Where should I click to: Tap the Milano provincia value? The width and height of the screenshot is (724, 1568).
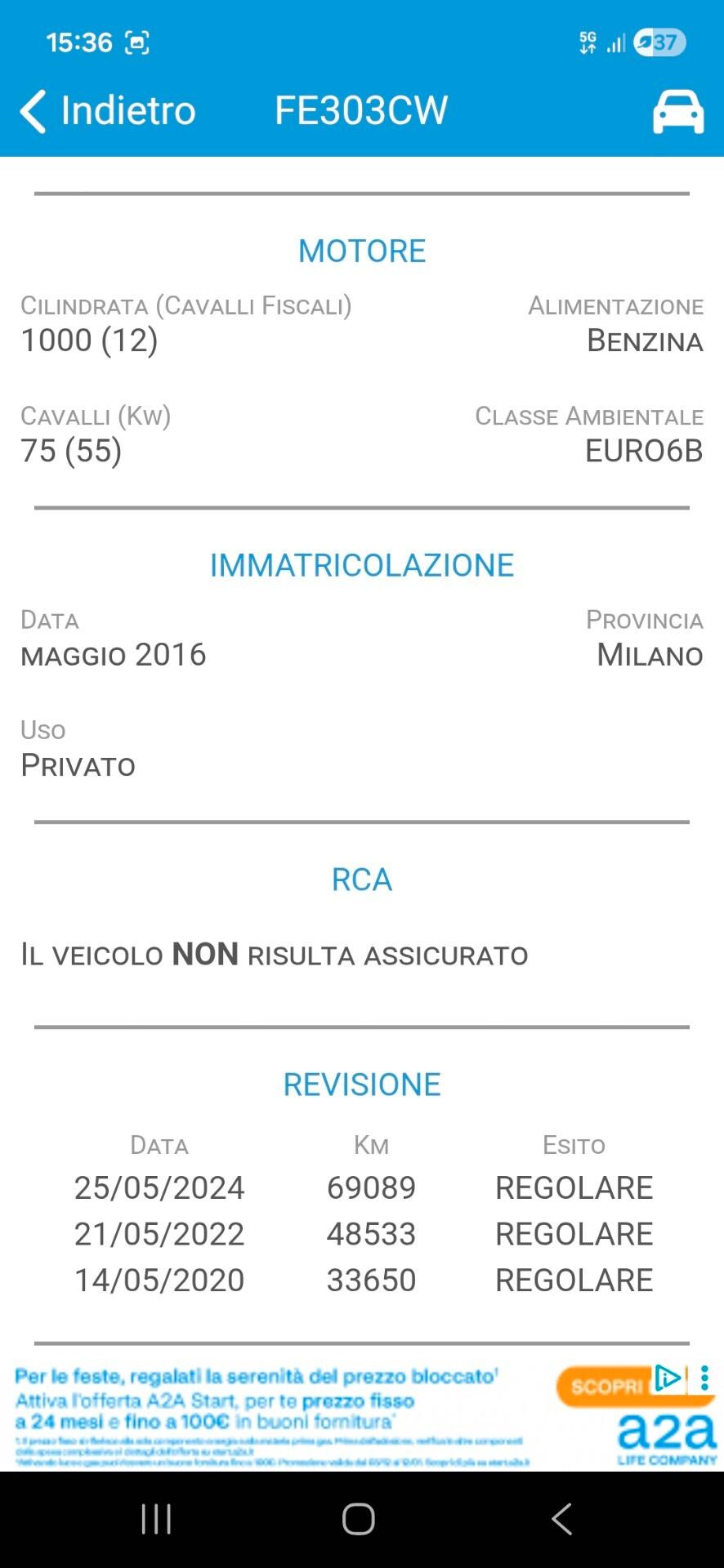[649, 654]
